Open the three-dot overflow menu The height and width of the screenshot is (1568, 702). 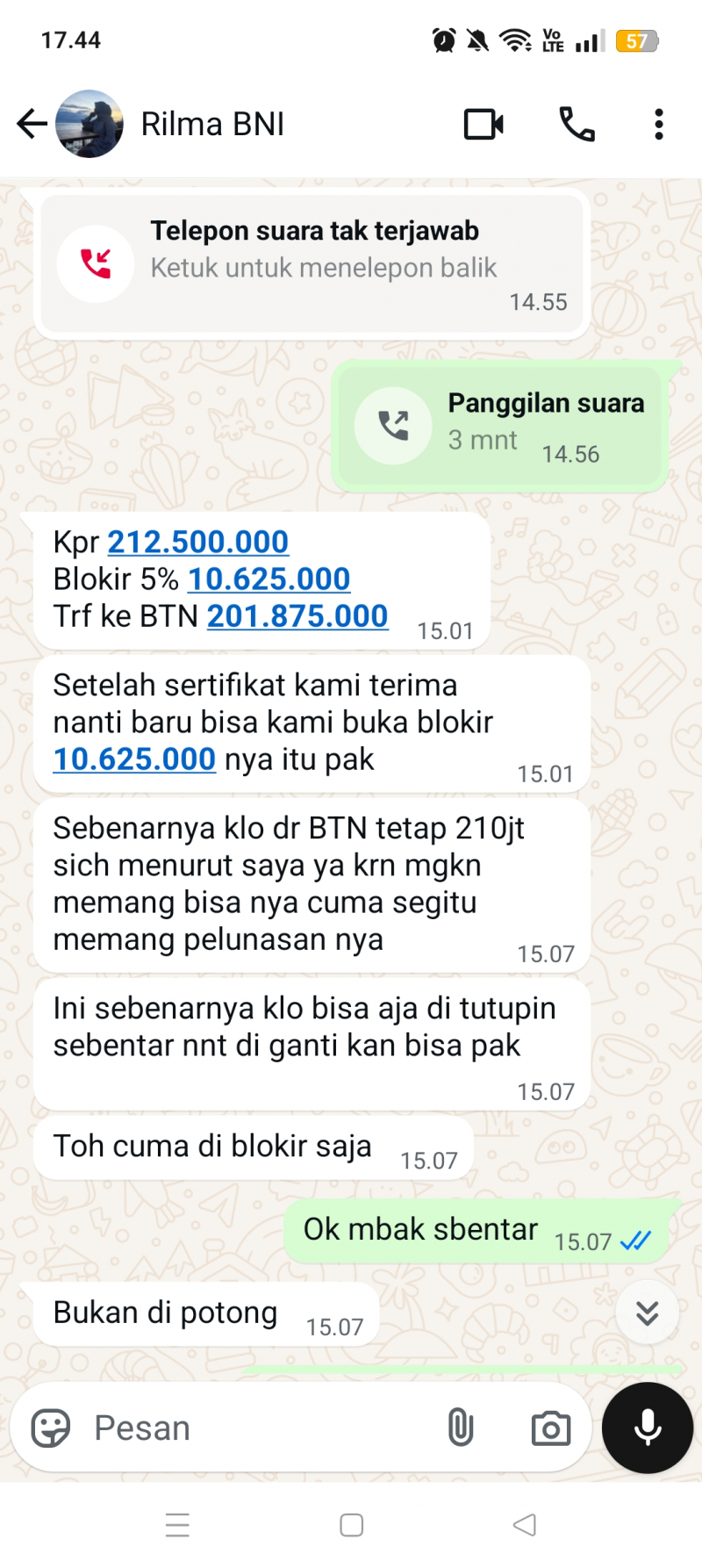[x=658, y=124]
